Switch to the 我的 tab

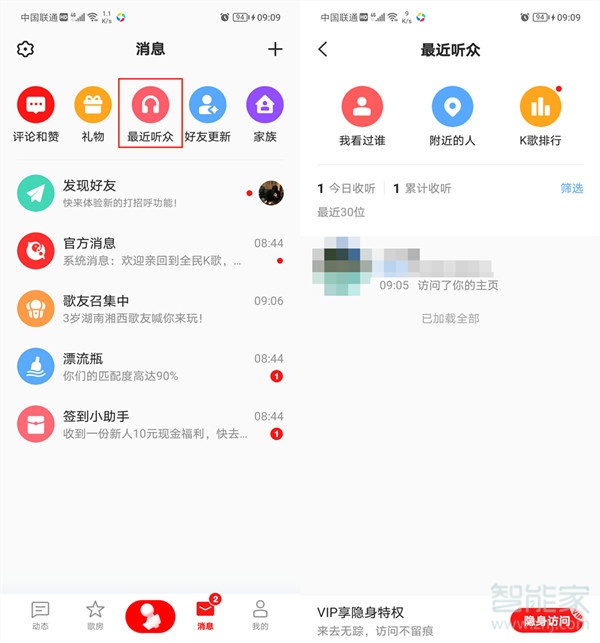(260, 615)
